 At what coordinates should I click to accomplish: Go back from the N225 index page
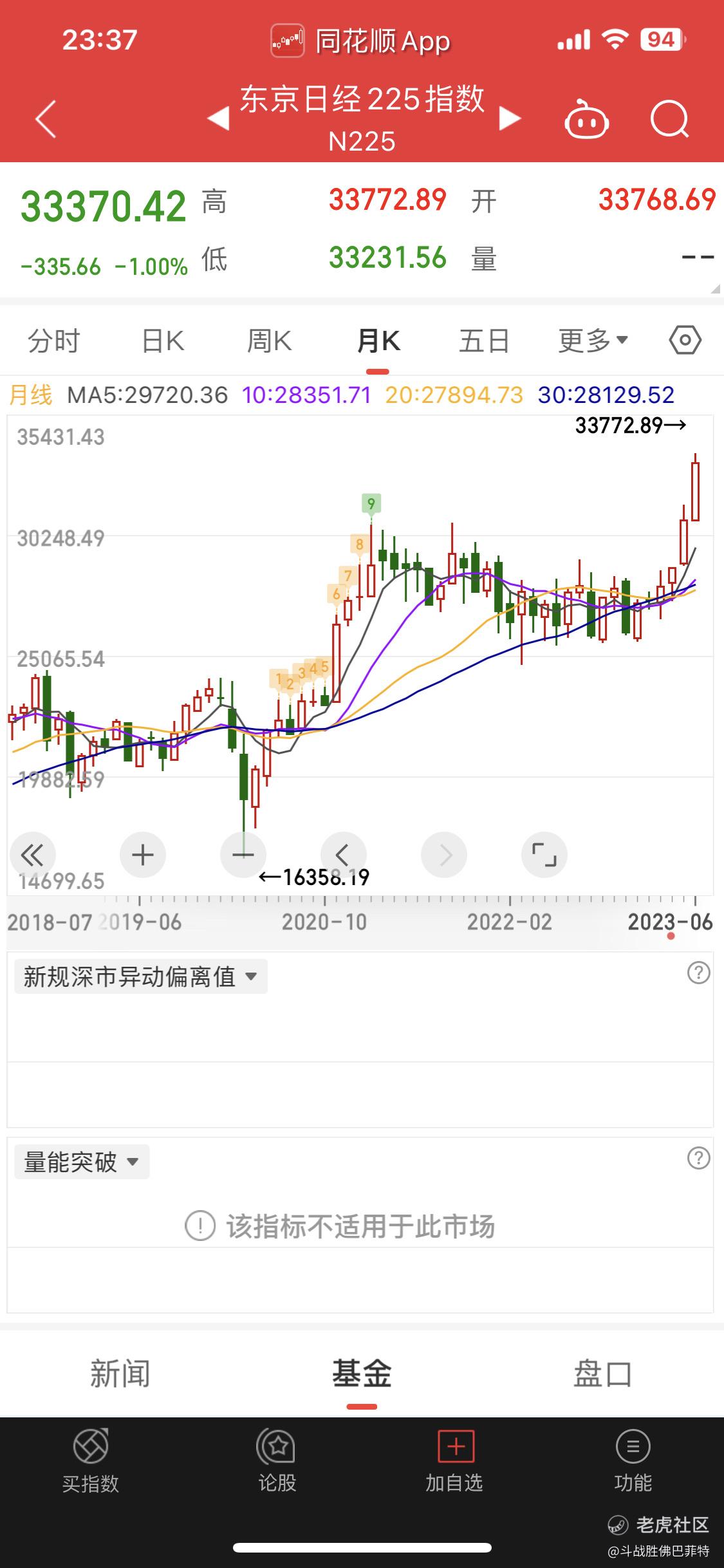(x=46, y=119)
